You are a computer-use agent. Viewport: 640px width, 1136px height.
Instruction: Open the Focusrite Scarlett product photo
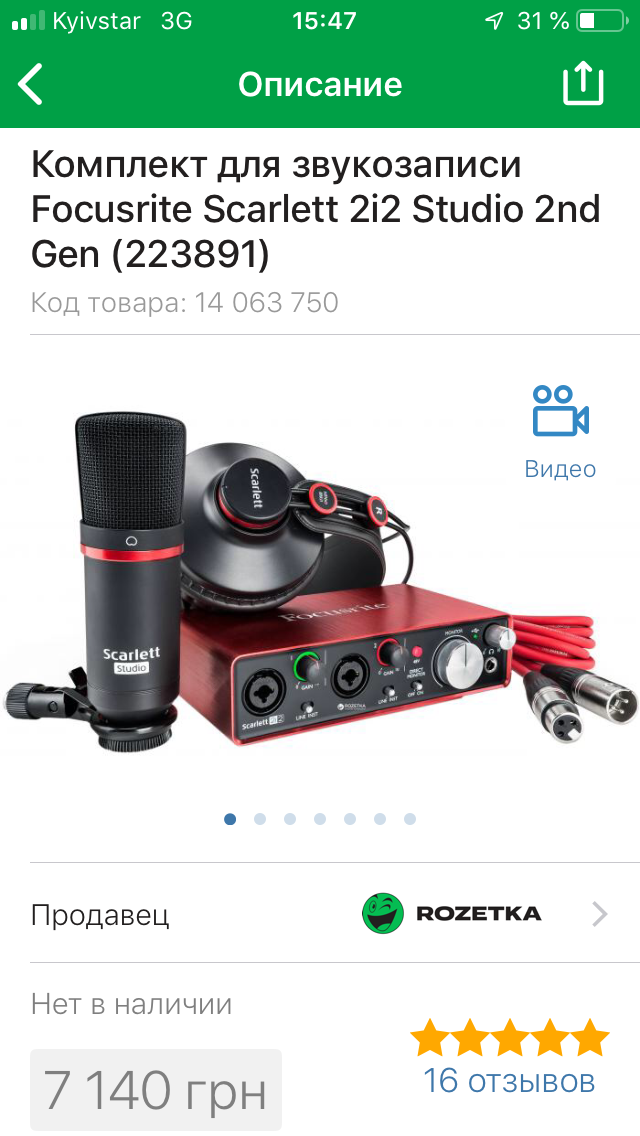[320, 580]
